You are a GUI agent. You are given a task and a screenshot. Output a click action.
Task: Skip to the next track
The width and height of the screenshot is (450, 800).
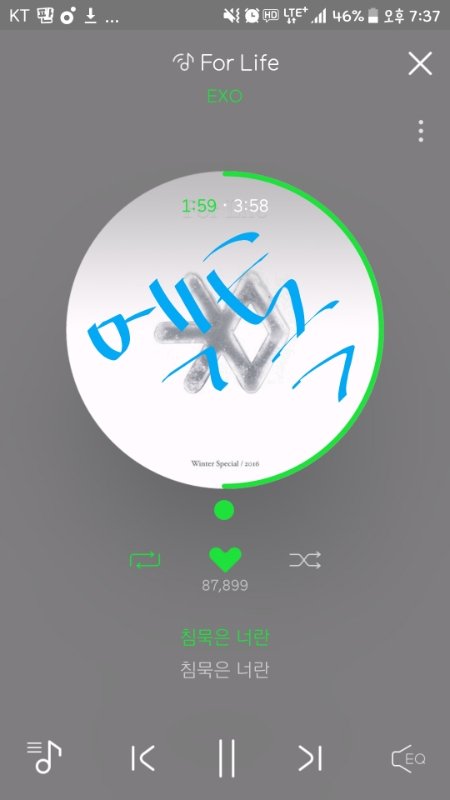pyautogui.click(x=310, y=758)
